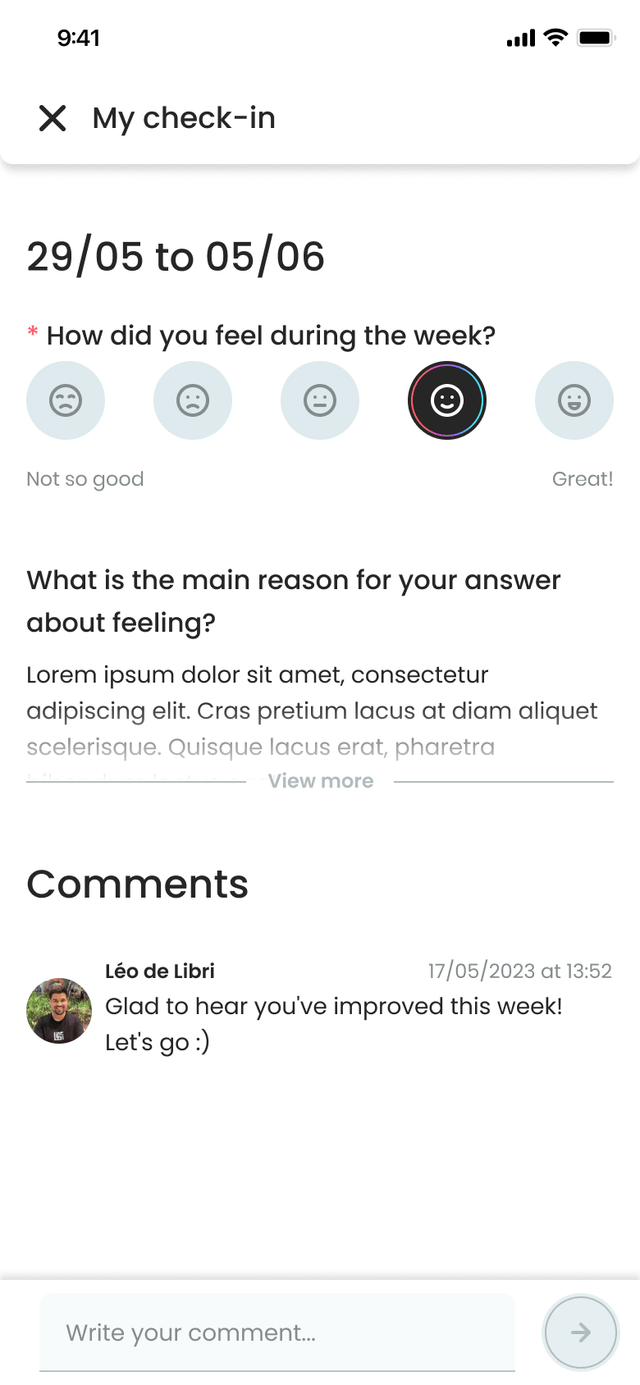
Task: Send the comment with the arrow button
Action: [580, 1332]
